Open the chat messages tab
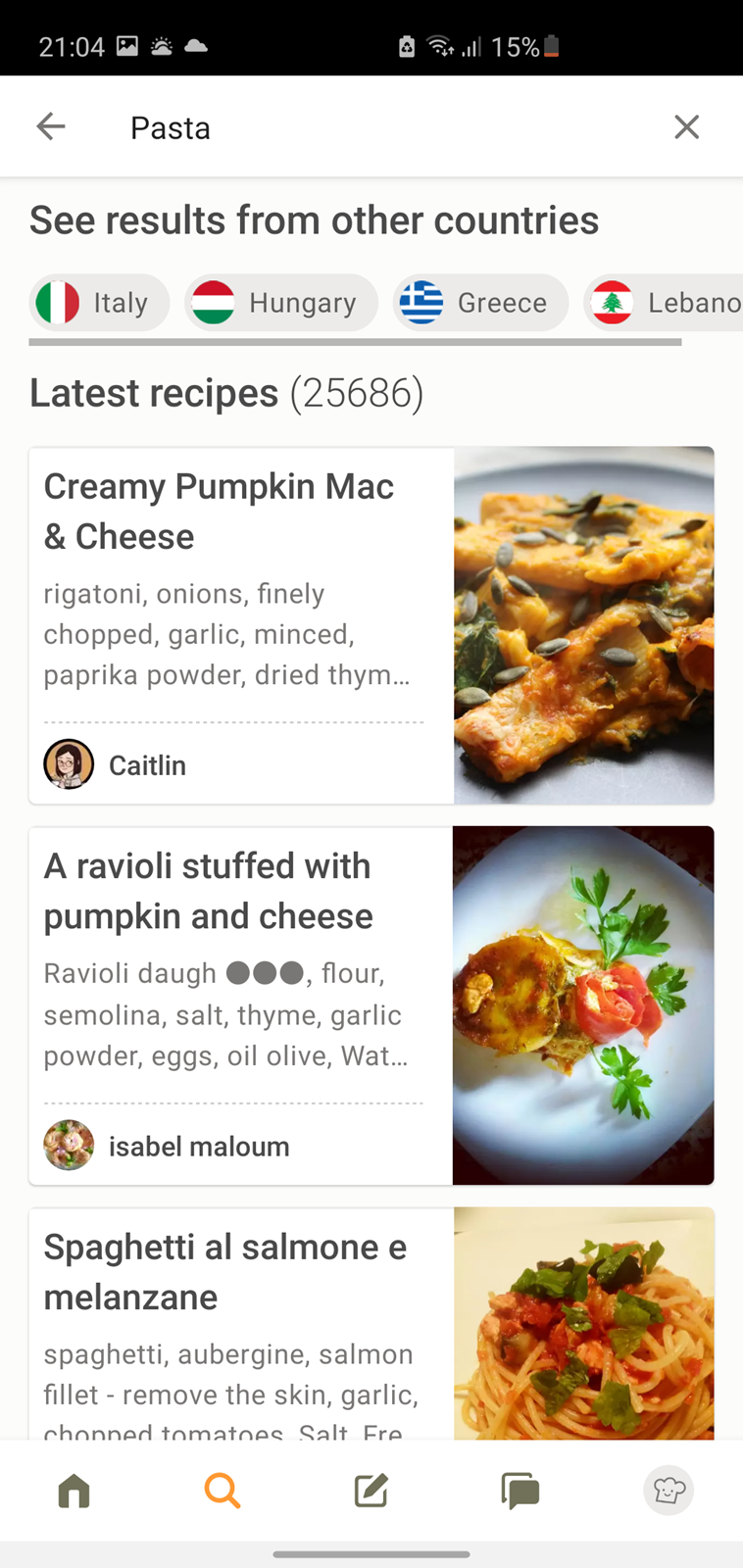The width and height of the screenshot is (743, 1568). [520, 1491]
